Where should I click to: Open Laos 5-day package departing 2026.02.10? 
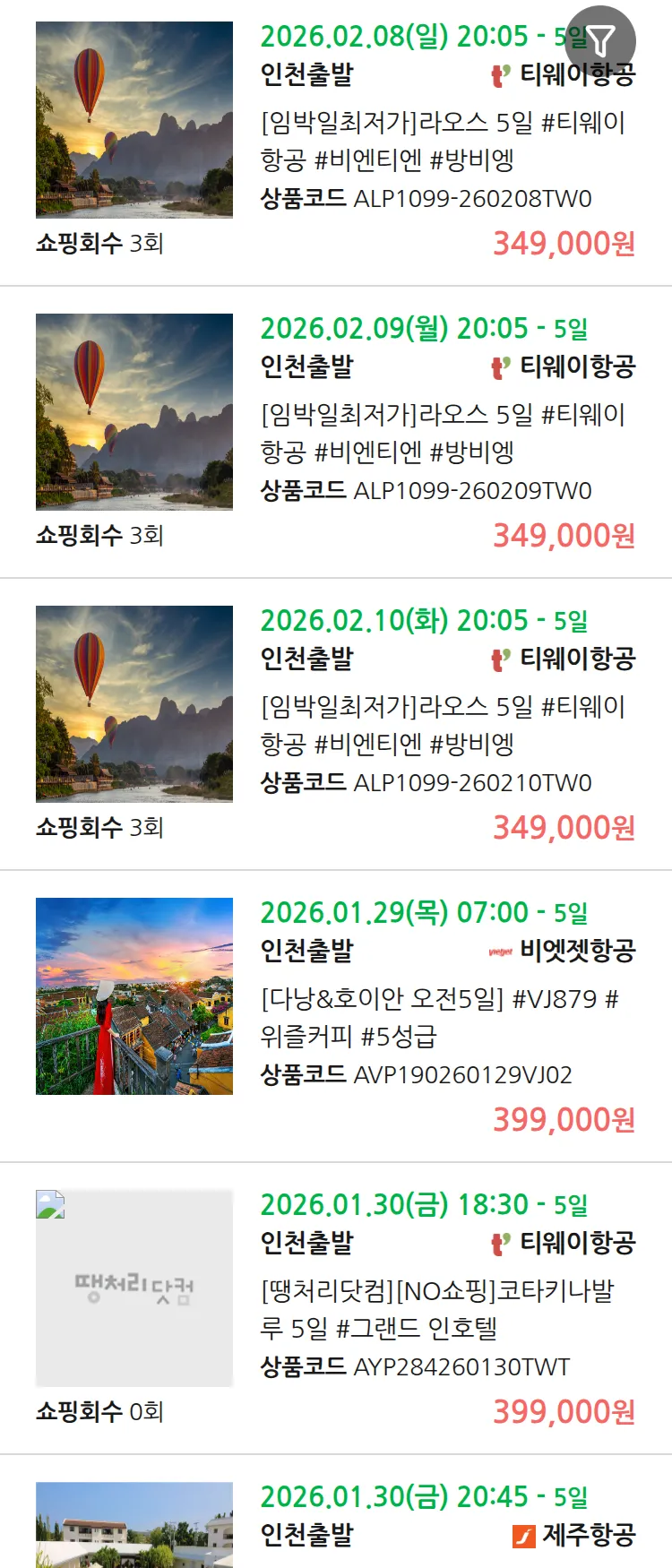click(443, 725)
